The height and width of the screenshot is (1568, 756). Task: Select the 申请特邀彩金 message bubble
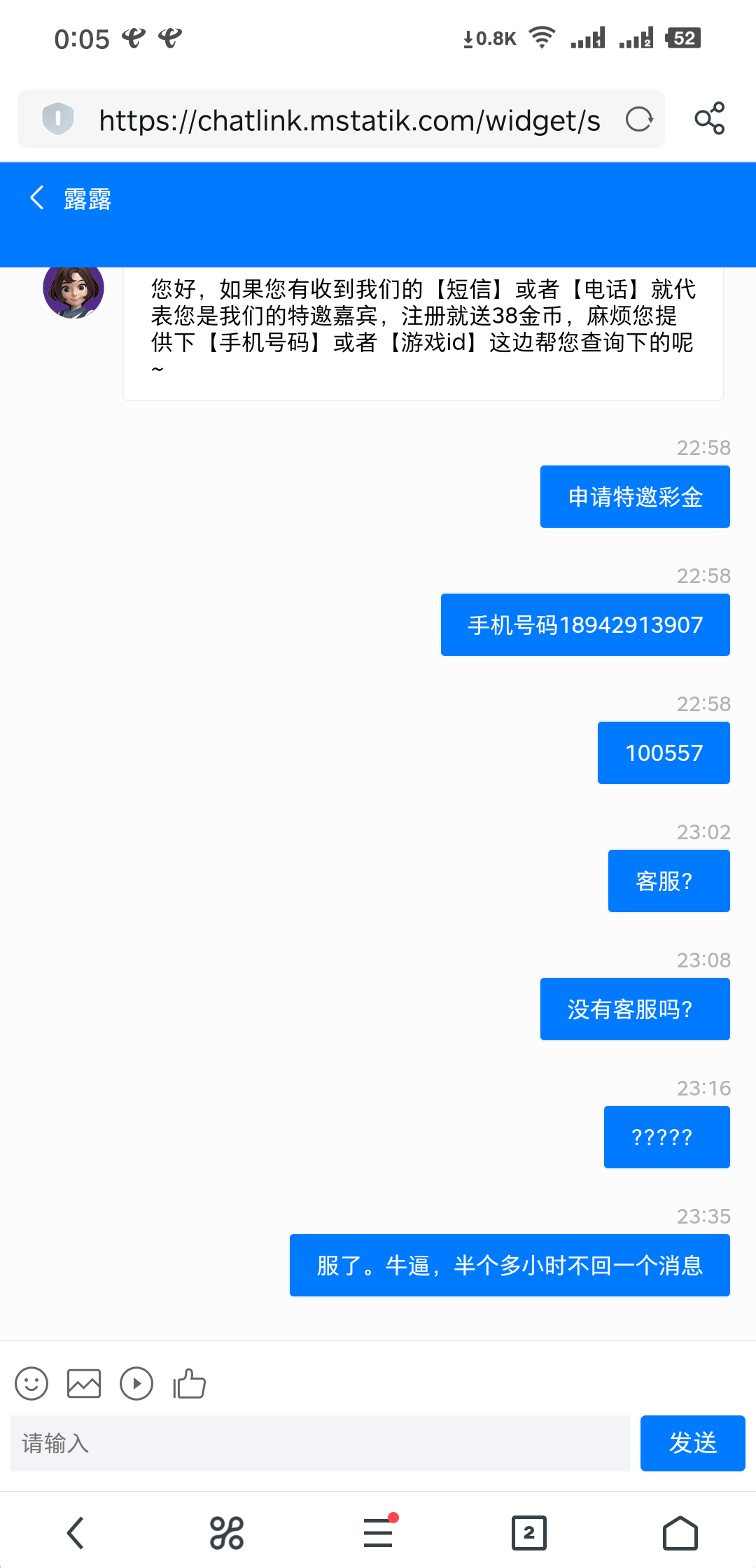[634, 496]
